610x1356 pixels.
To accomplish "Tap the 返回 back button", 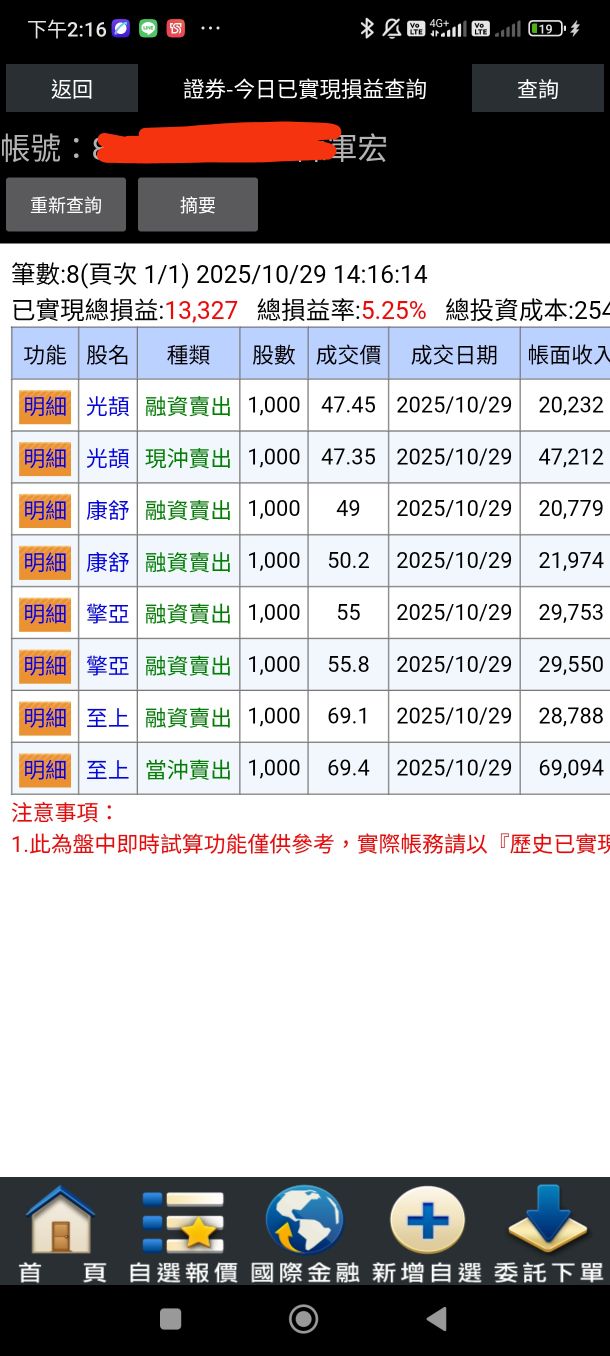I will 71,89.
